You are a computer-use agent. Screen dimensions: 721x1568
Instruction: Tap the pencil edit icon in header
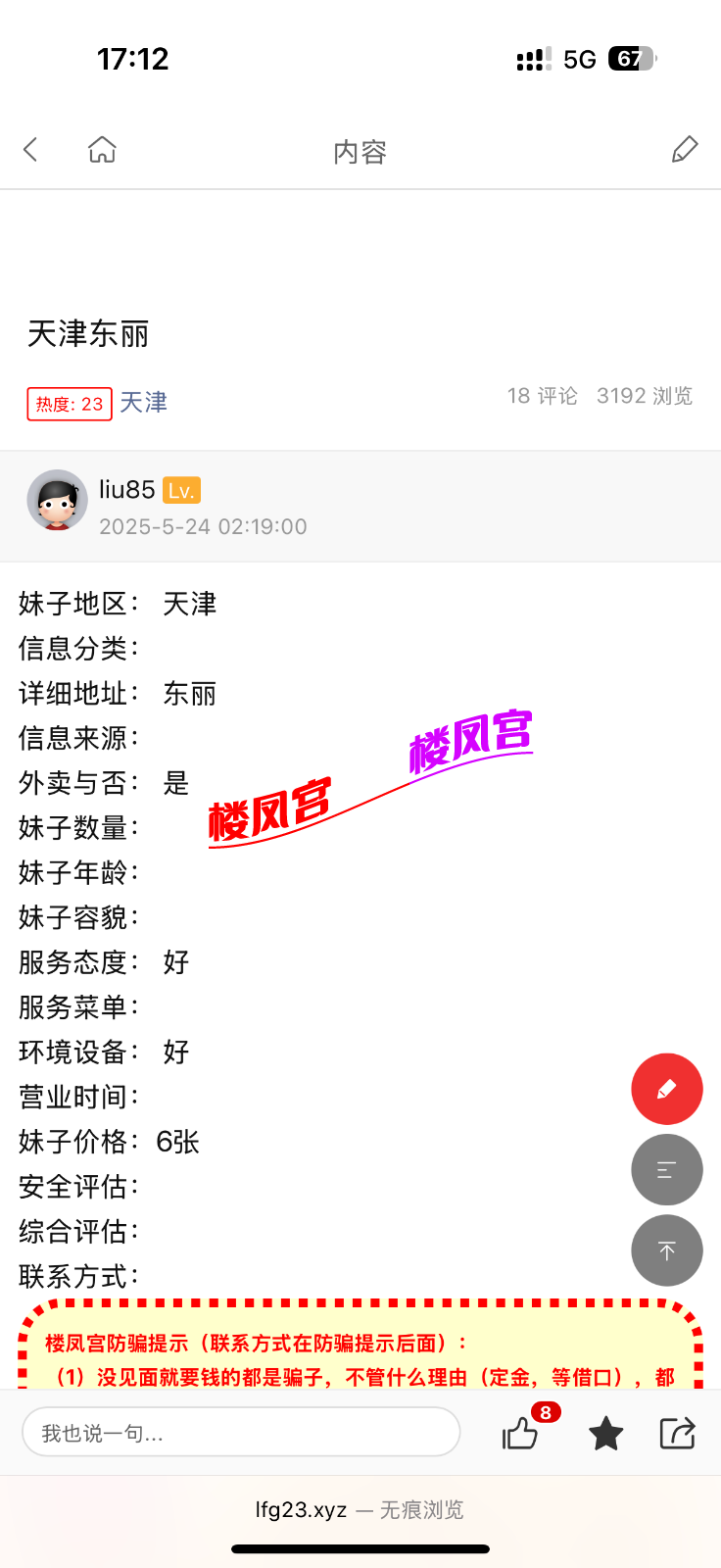684,150
